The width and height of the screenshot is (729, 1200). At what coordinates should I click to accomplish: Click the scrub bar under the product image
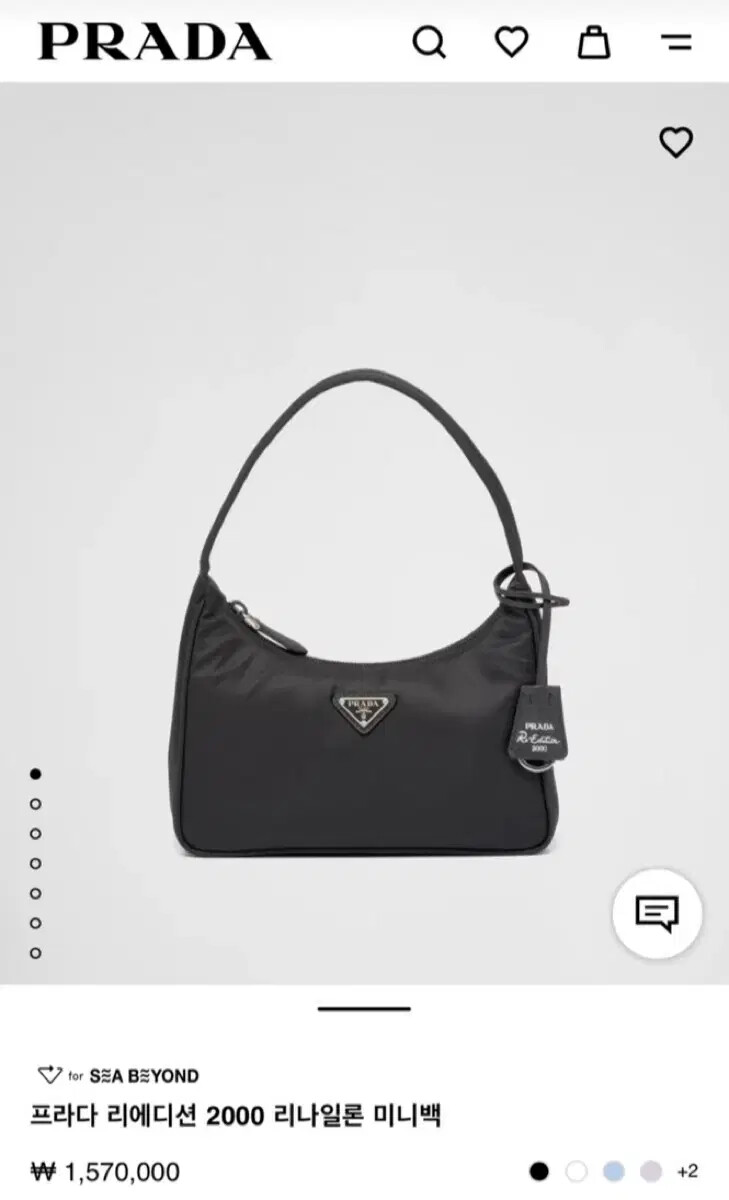(x=364, y=1010)
